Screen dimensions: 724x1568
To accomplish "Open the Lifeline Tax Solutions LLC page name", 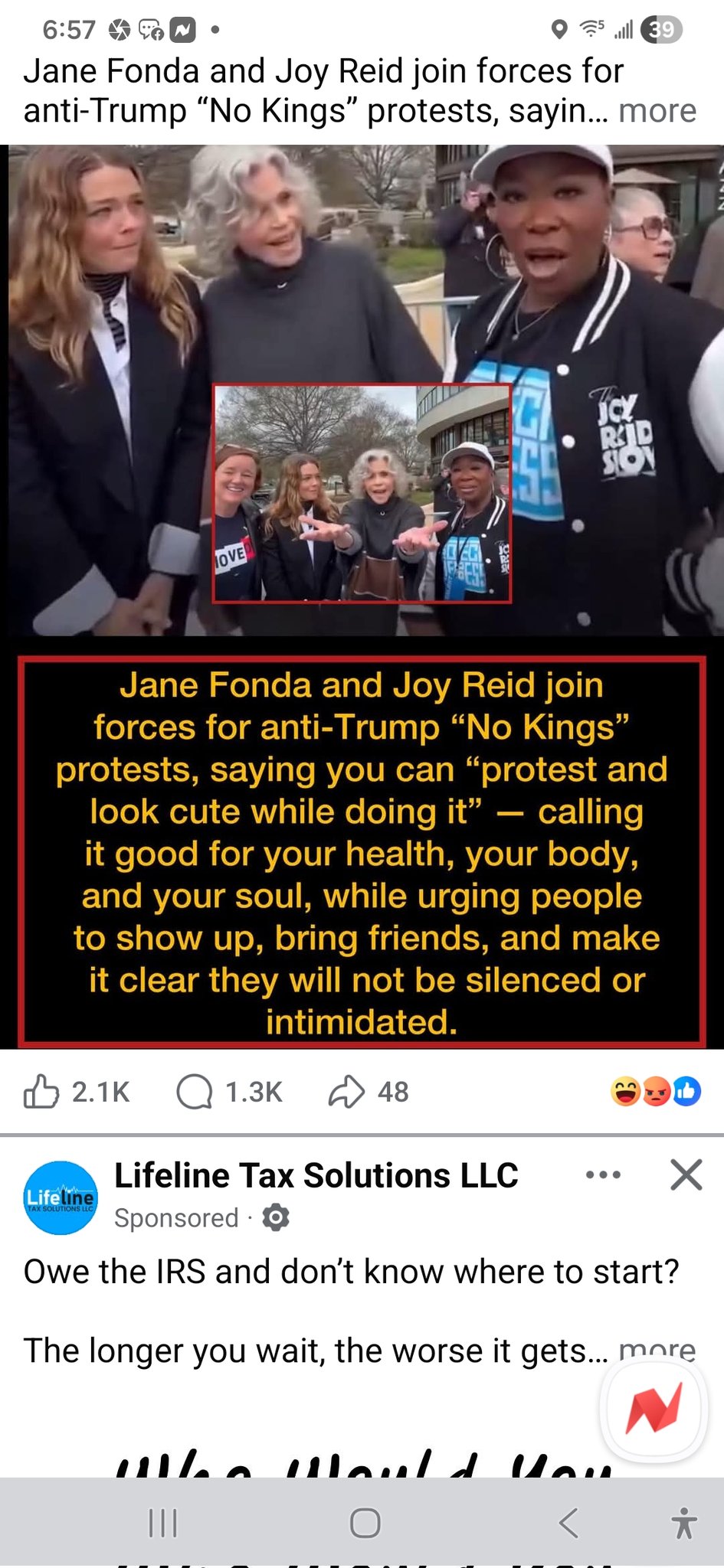I will [316, 1175].
